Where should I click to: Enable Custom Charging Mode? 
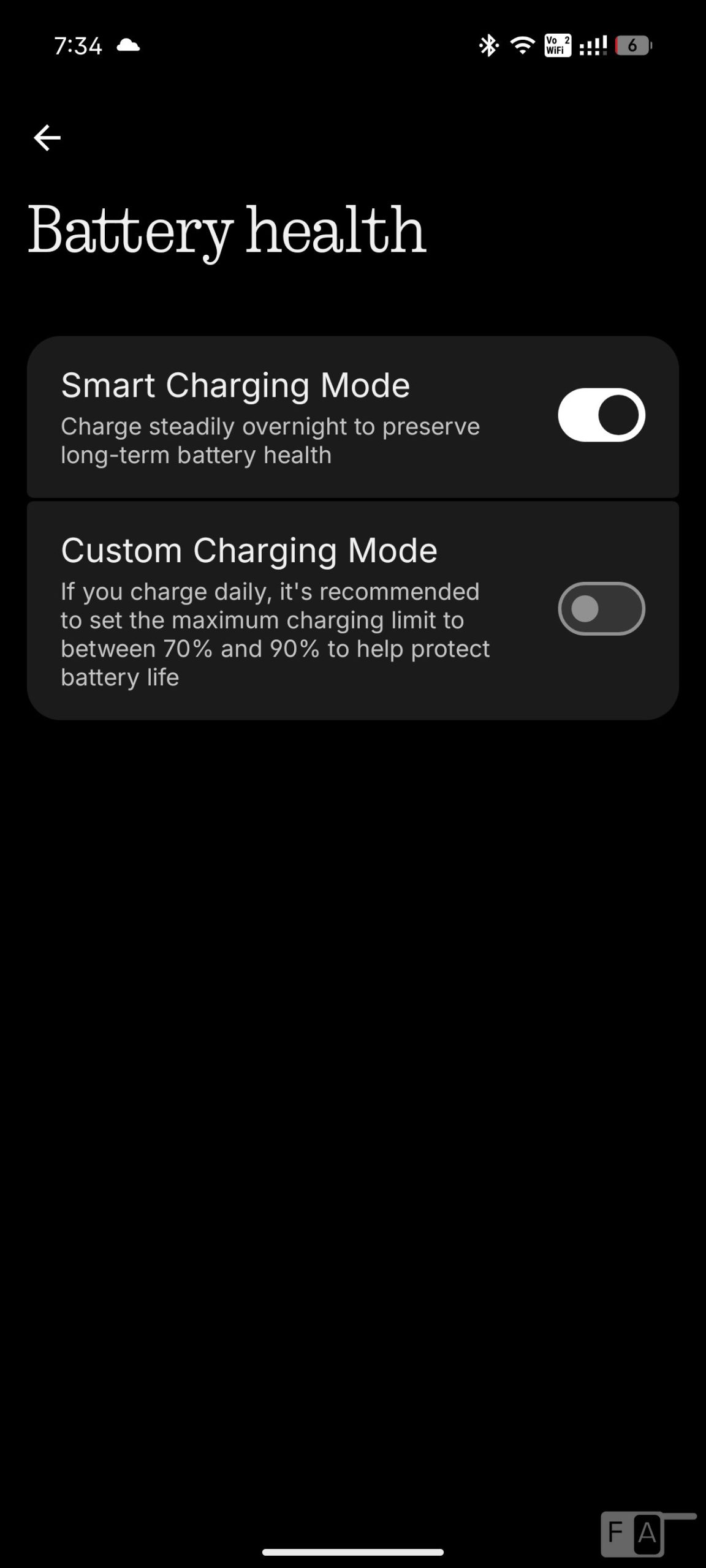[601, 608]
